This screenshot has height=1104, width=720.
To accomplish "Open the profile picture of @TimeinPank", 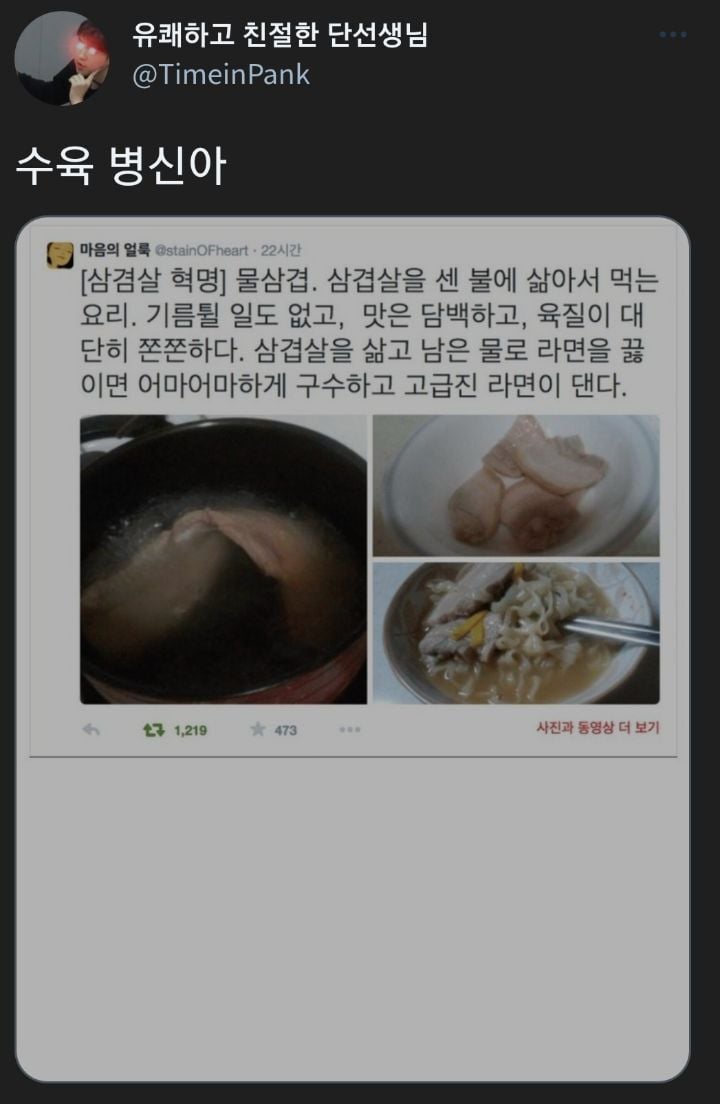I will pyautogui.click(x=62, y=58).
